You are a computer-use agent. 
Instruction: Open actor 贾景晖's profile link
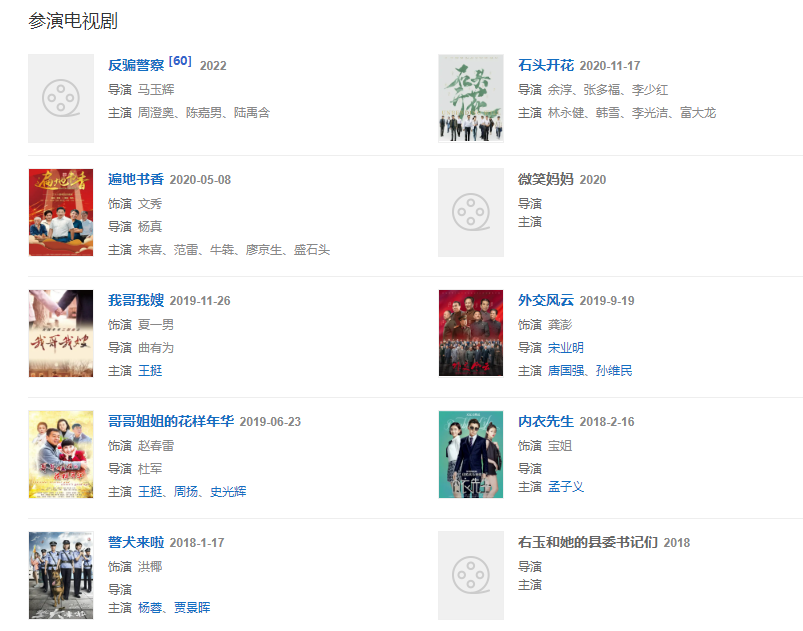[192, 608]
